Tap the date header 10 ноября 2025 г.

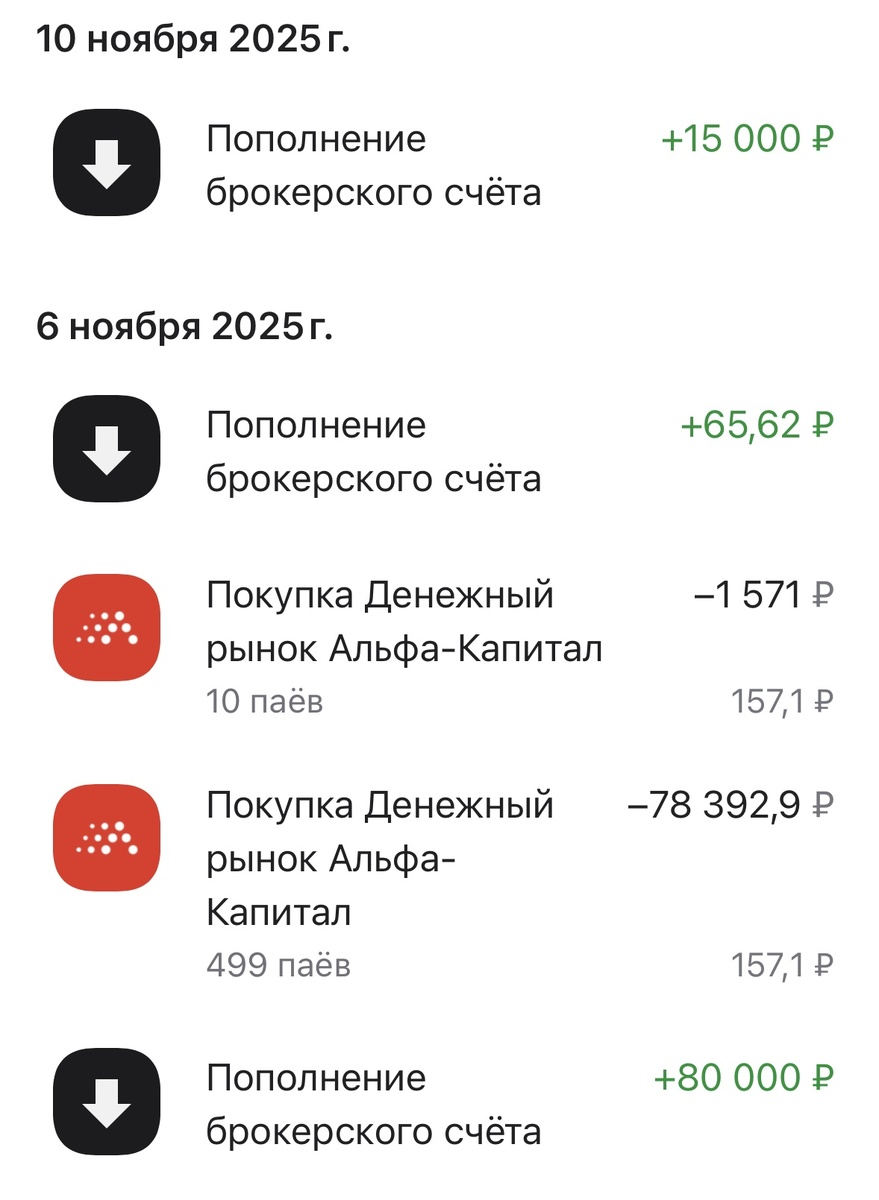193,38
